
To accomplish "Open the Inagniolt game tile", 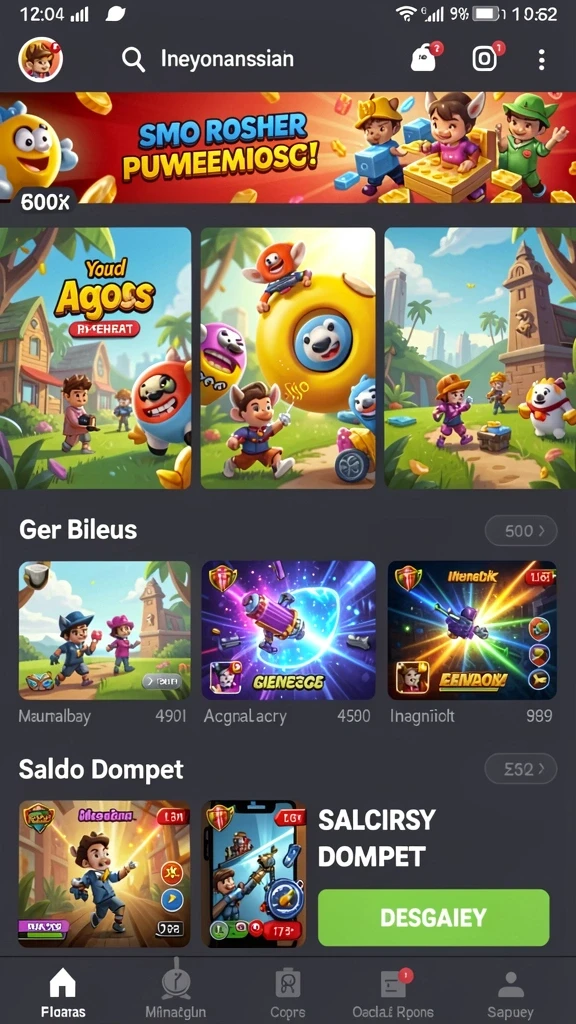I will 472,631.
